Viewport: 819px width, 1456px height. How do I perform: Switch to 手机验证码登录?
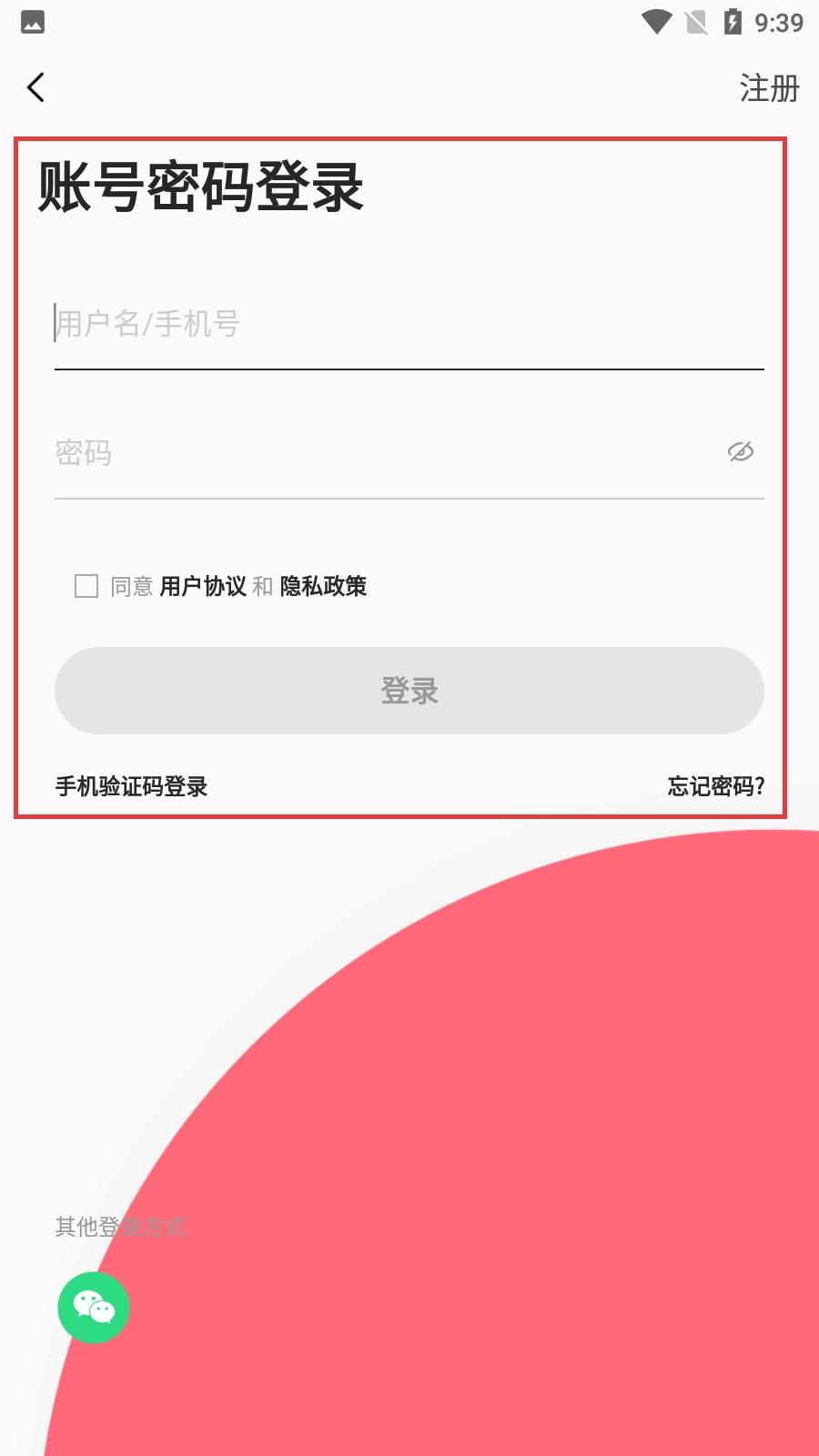132,786
